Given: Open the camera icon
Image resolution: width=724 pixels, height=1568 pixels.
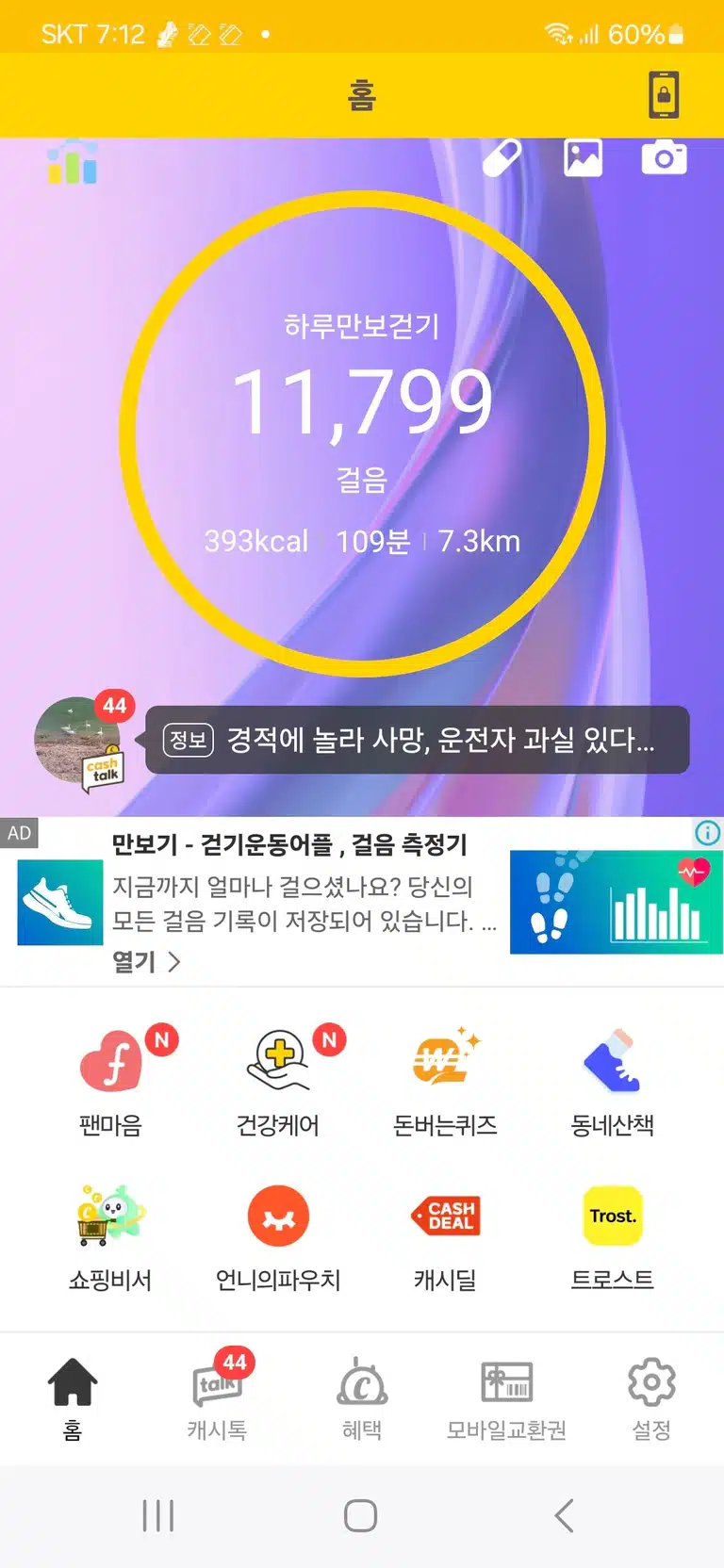Looking at the screenshot, I should pyautogui.click(x=664, y=157).
